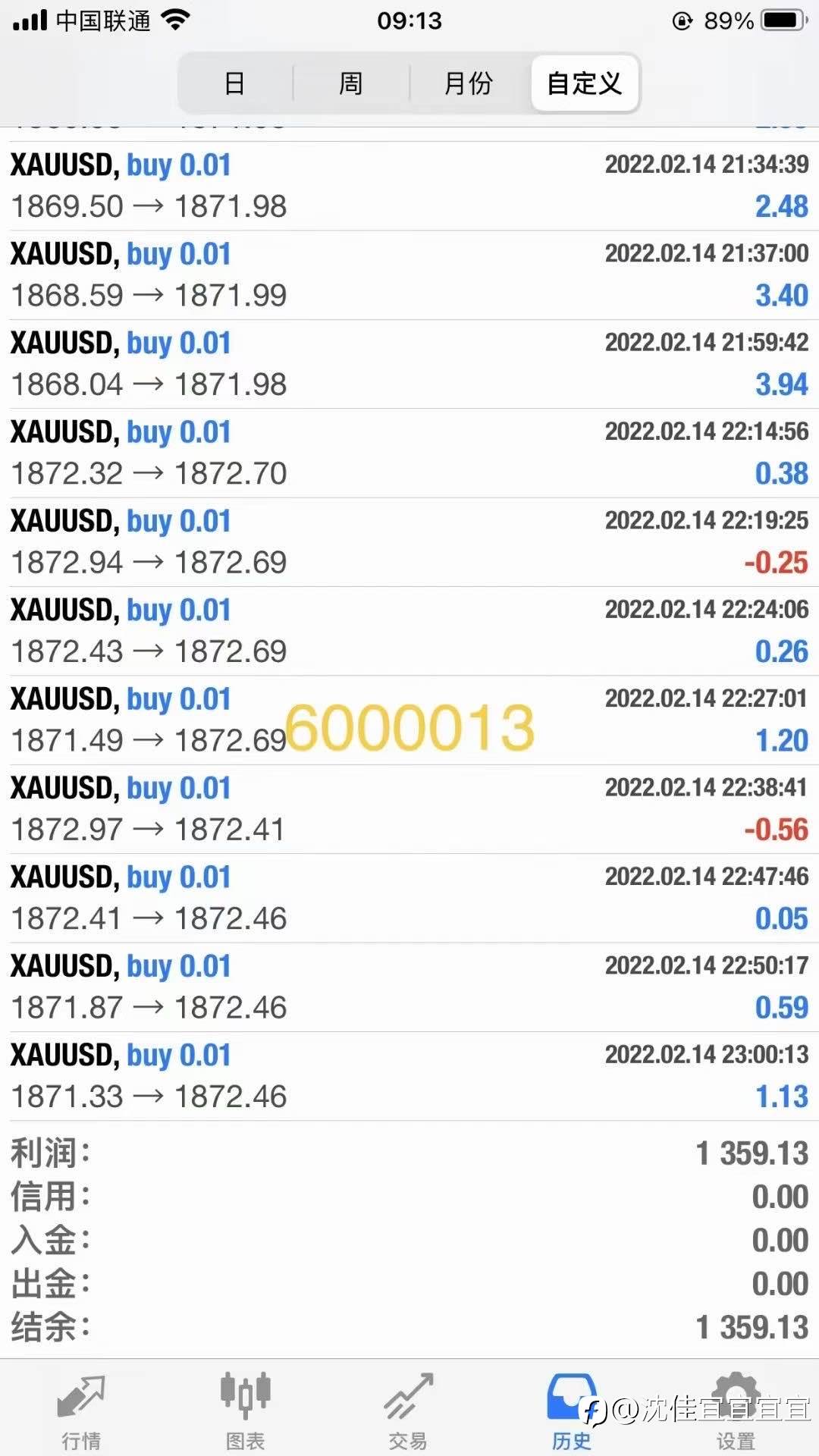Go to the 图表 tab
The height and width of the screenshot is (1456, 819).
click(x=245, y=1409)
